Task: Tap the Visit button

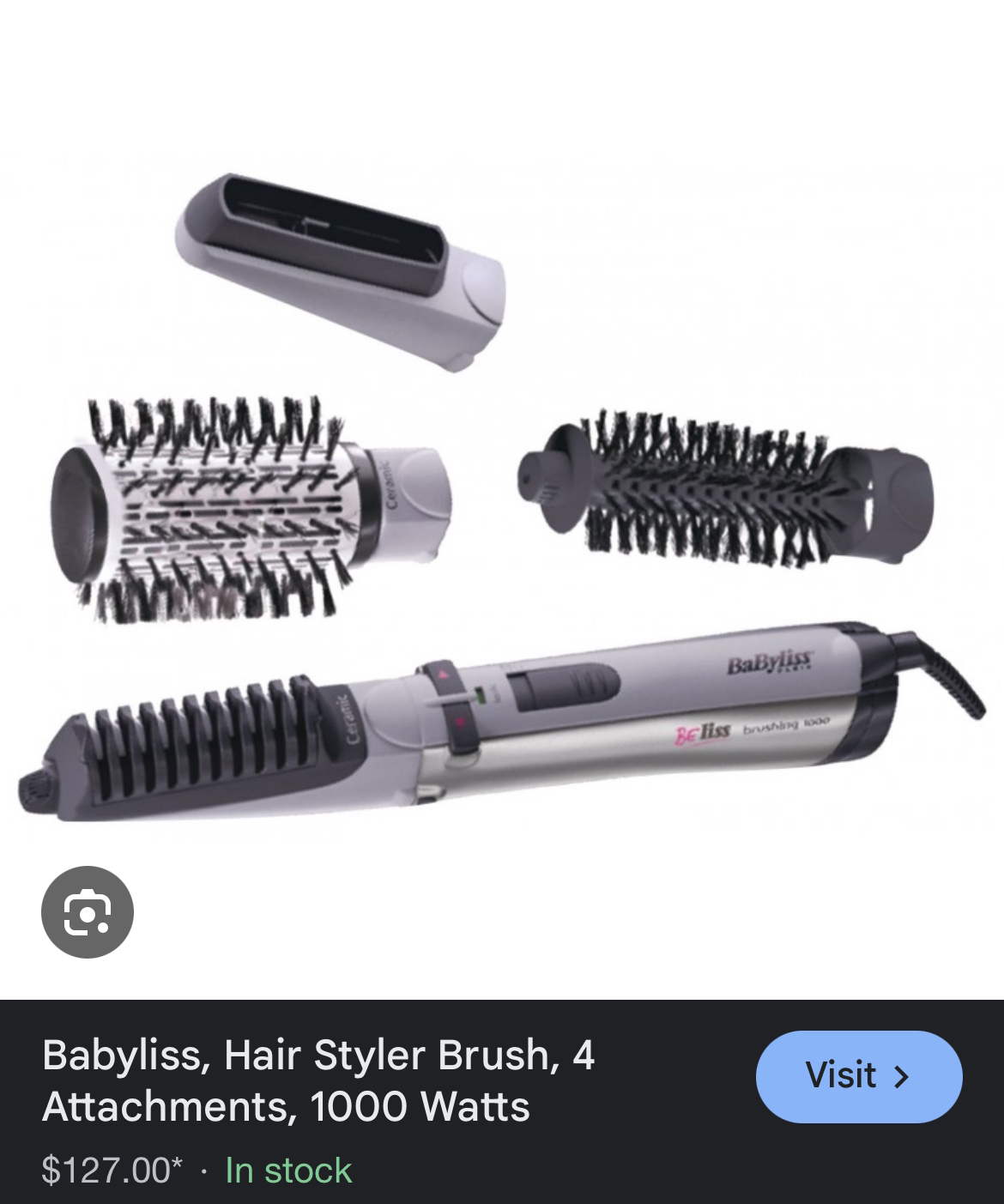Action: point(858,1076)
